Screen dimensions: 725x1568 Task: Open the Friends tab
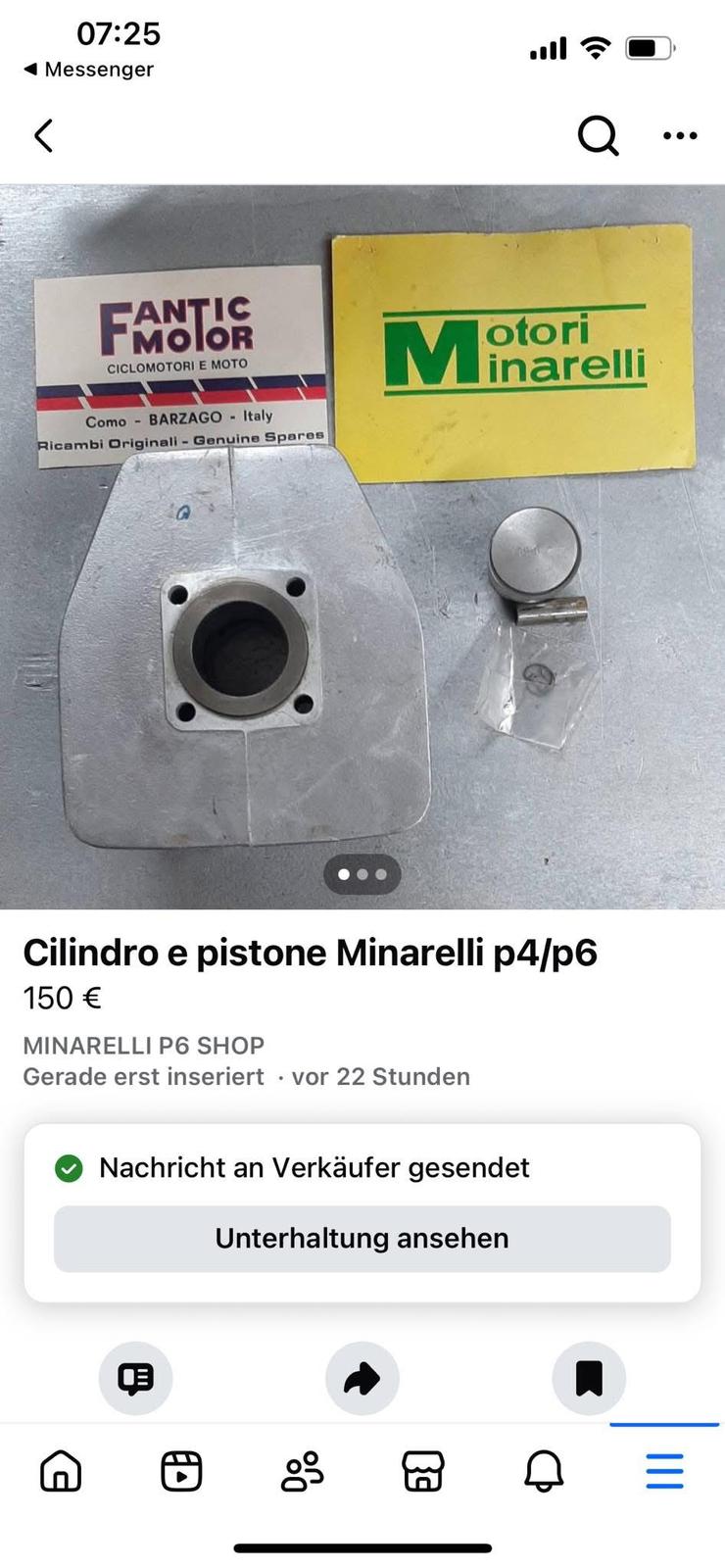tap(302, 1471)
